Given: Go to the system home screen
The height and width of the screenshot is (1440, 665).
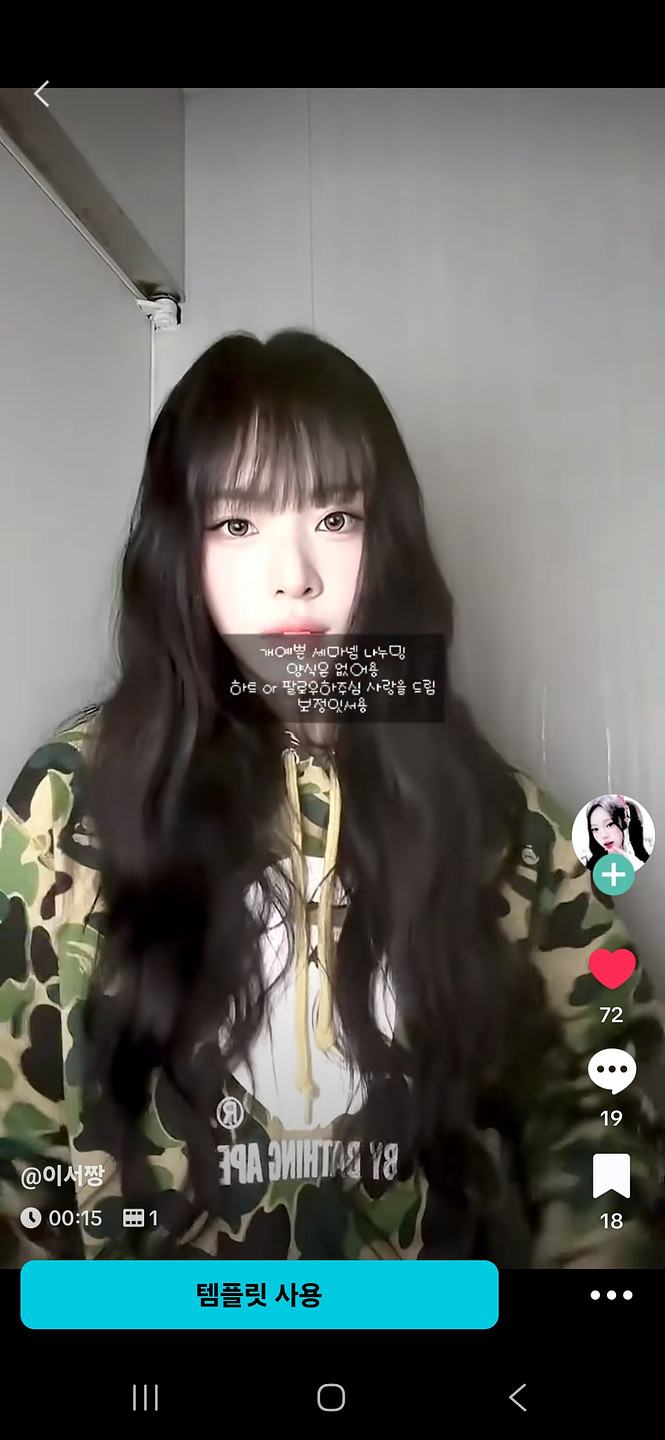Looking at the screenshot, I should pos(331,1397).
